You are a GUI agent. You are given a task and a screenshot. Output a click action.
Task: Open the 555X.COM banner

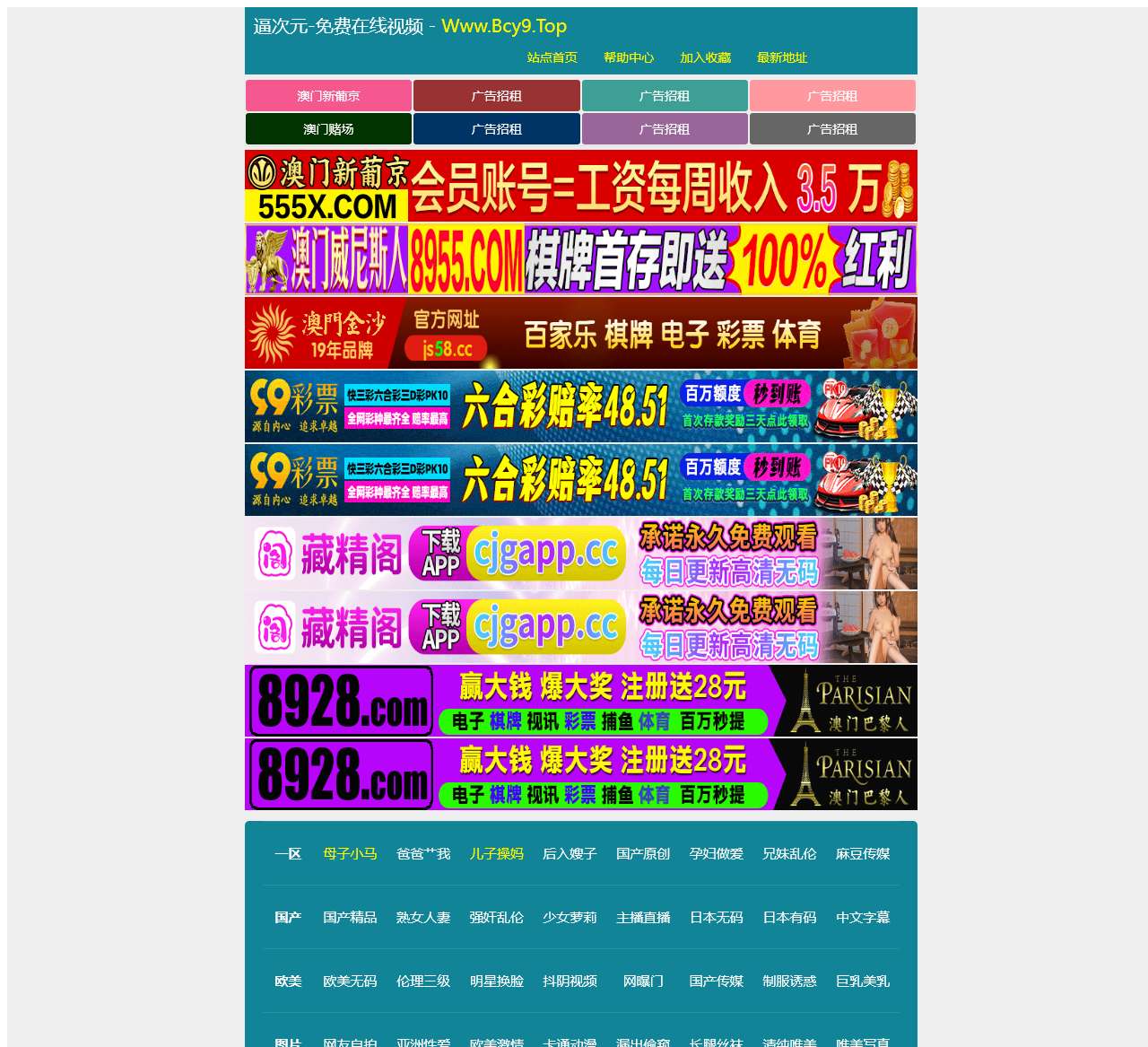[x=580, y=186]
